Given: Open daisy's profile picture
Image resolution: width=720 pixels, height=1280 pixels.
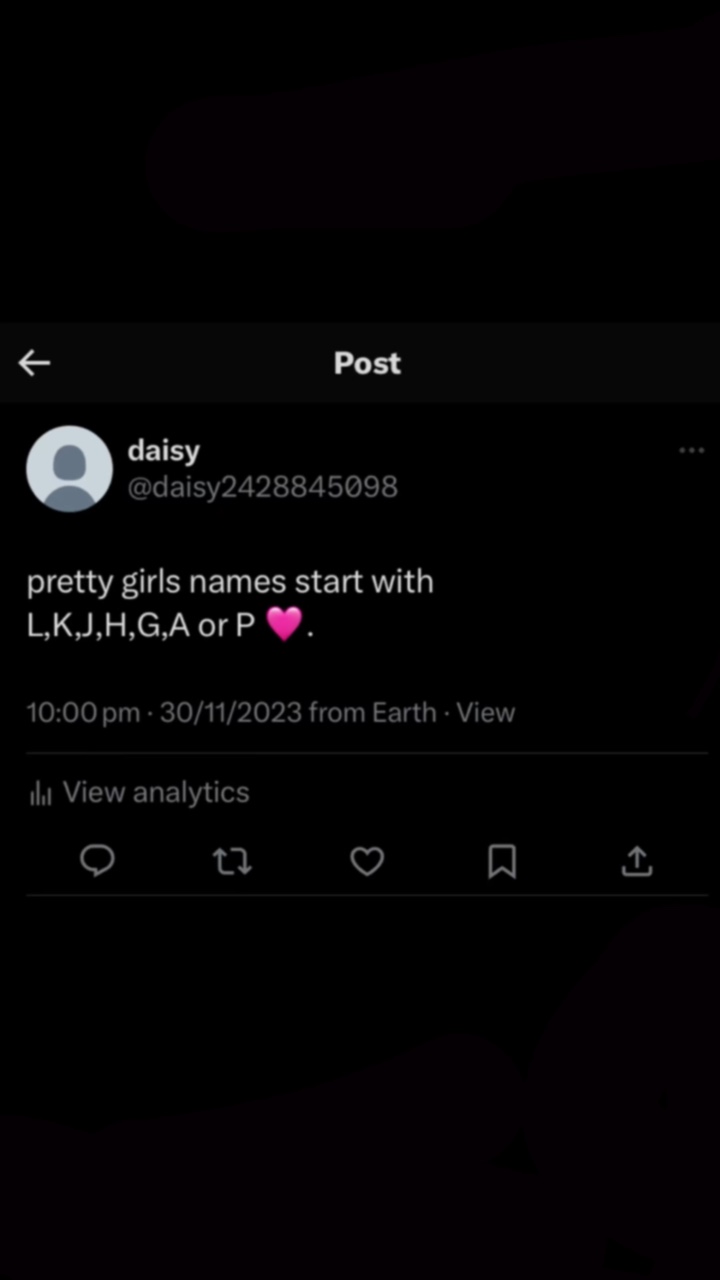Looking at the screenshot, I should (69, 469).
